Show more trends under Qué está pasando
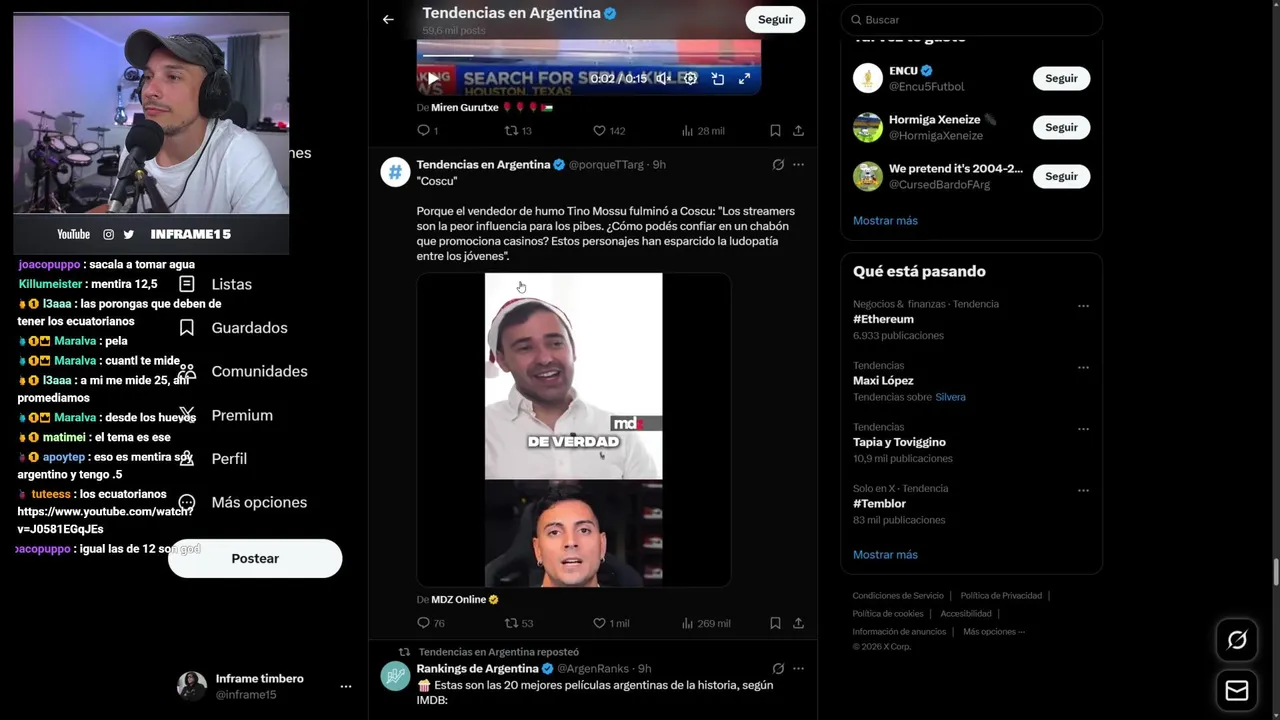 coord(884,554)
